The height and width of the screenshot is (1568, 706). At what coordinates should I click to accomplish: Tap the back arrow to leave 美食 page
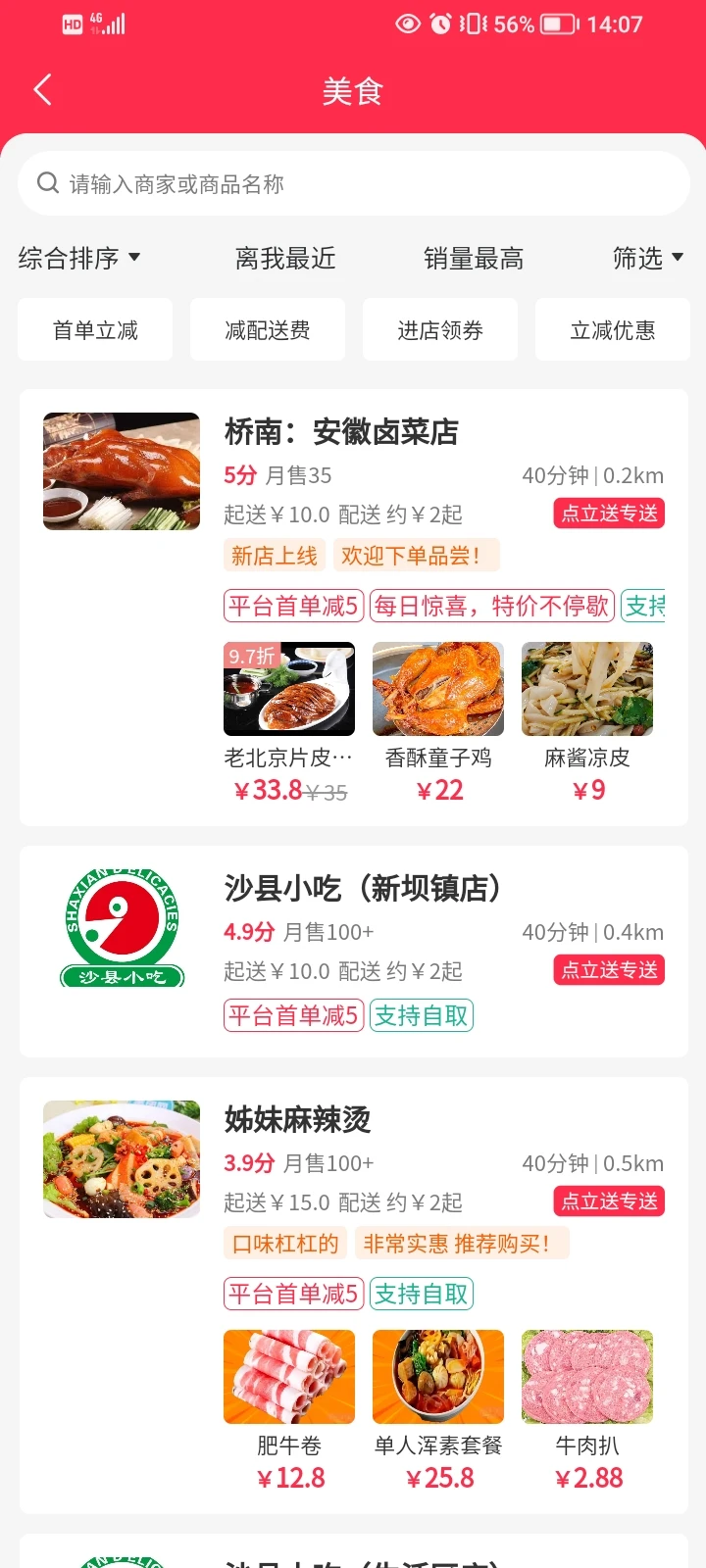click(42, 89)
